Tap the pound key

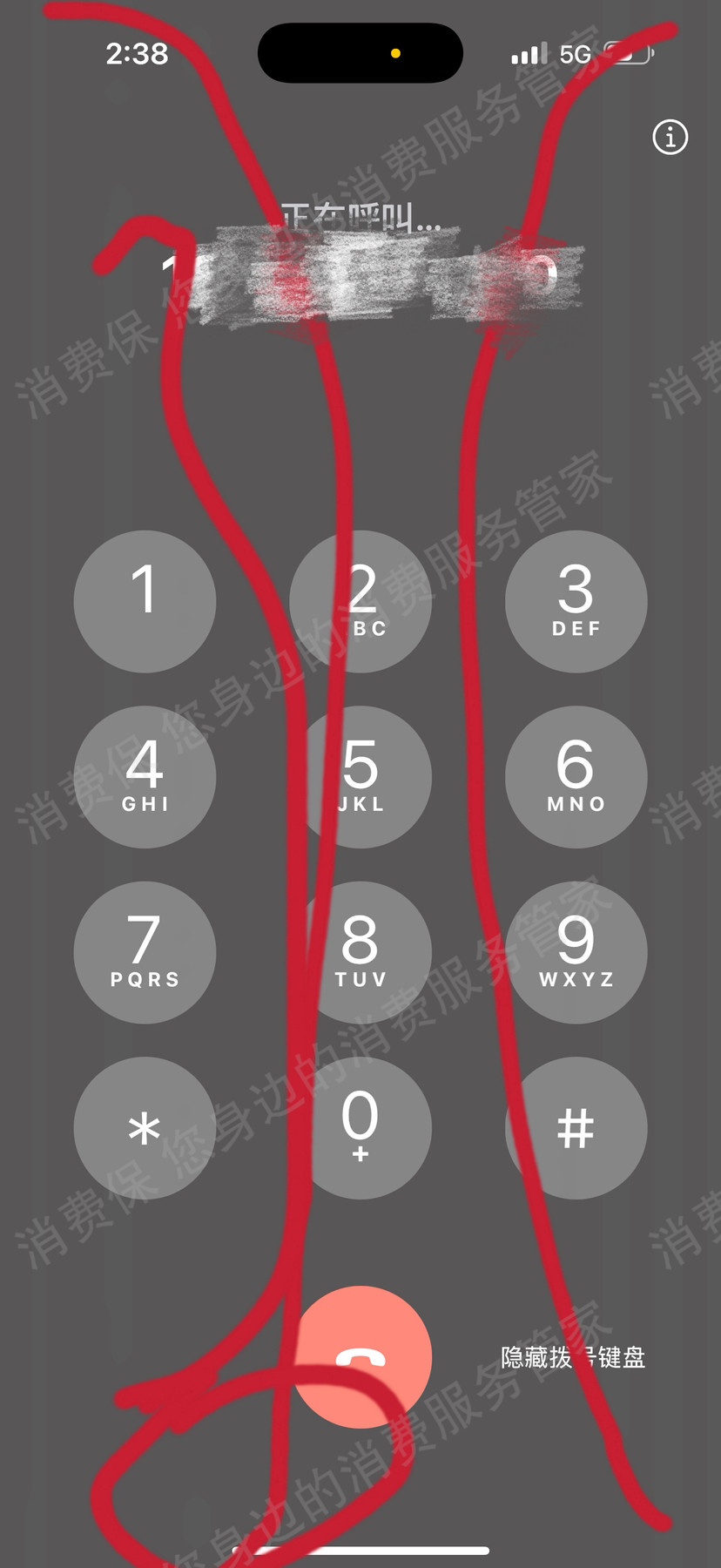576,1128
